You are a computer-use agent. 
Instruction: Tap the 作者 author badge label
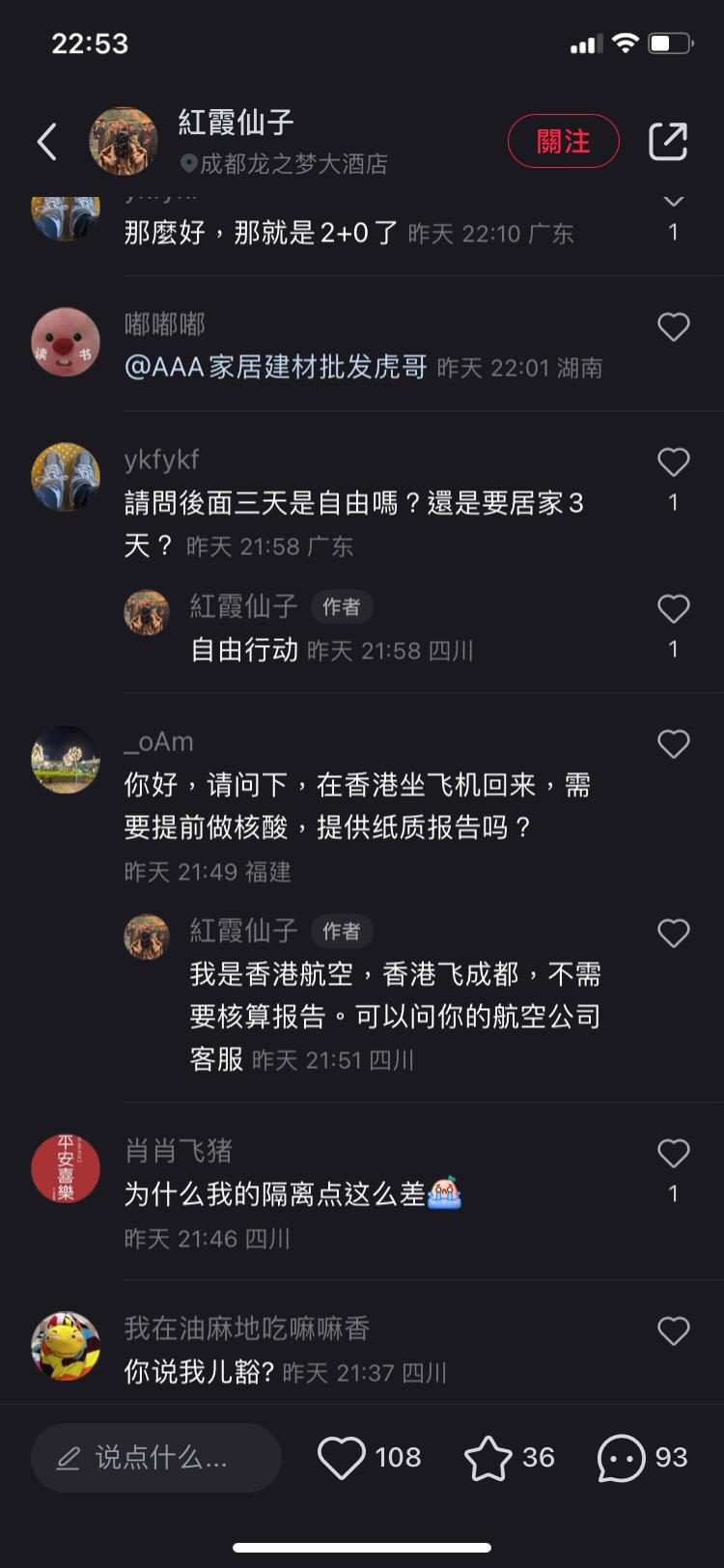[342, 606]
